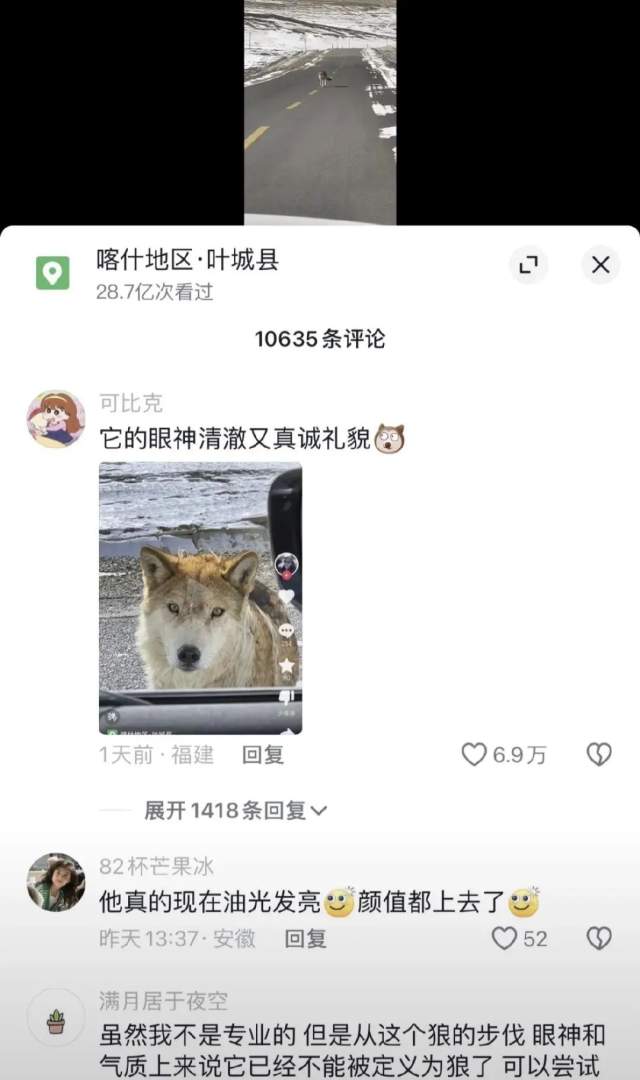Dislike 82杯芒果冰's comment
This screenshot has width=640, height=1080.
598,939
